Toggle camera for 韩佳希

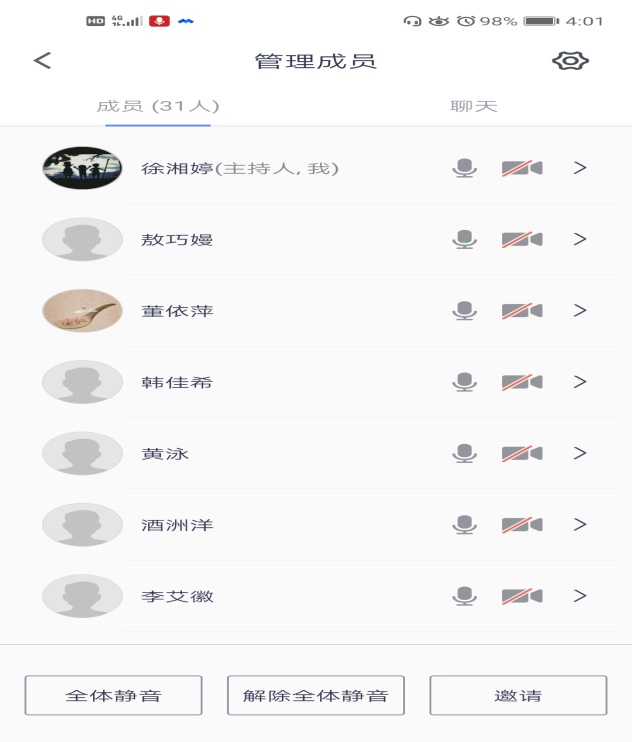pos(522,382)
